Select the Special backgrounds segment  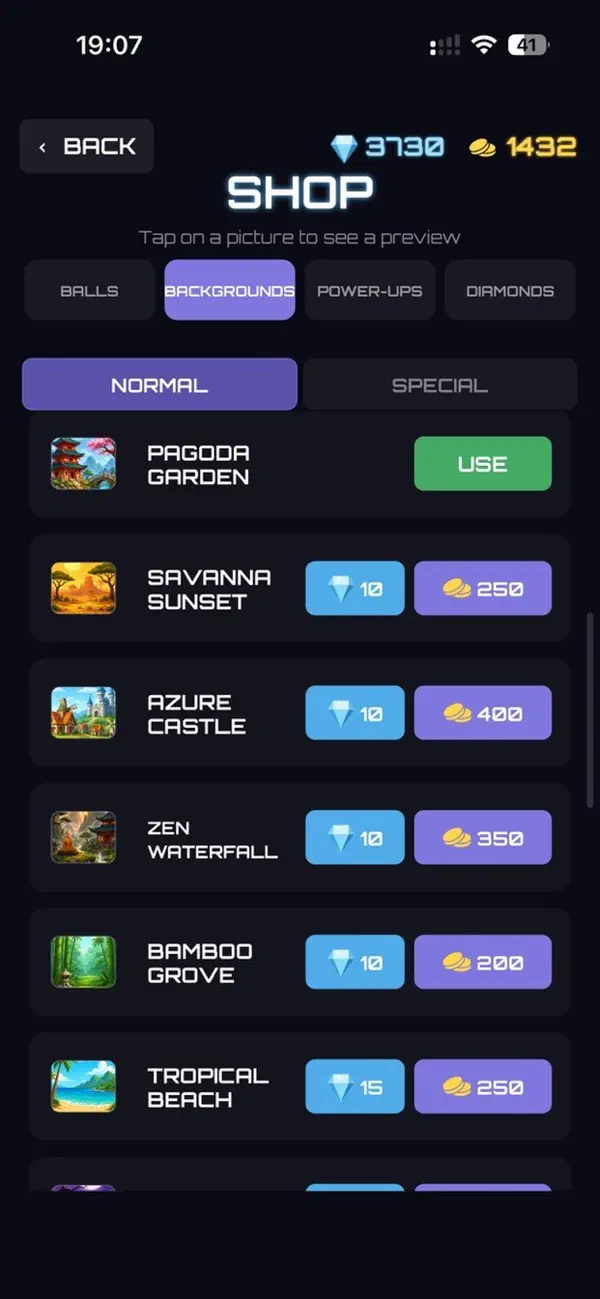tap(440, 385)
